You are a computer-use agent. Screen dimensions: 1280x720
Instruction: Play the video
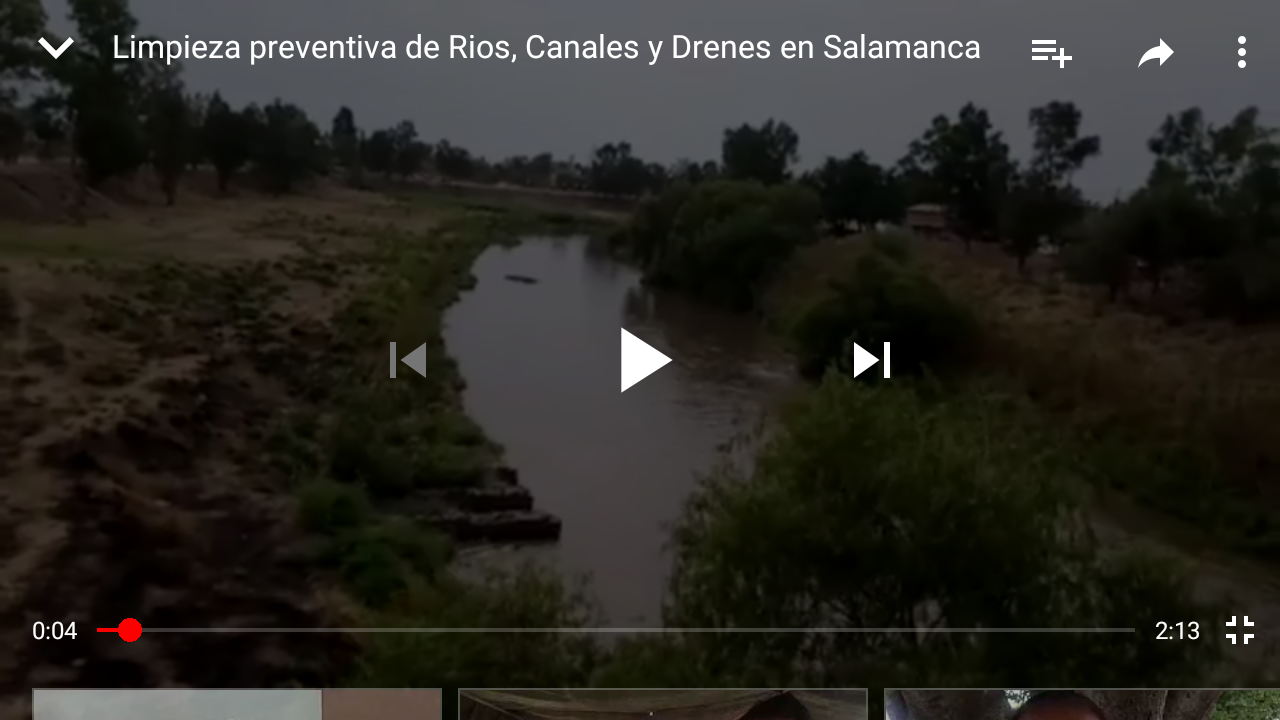pyautogui.click(x=644, y=360)
